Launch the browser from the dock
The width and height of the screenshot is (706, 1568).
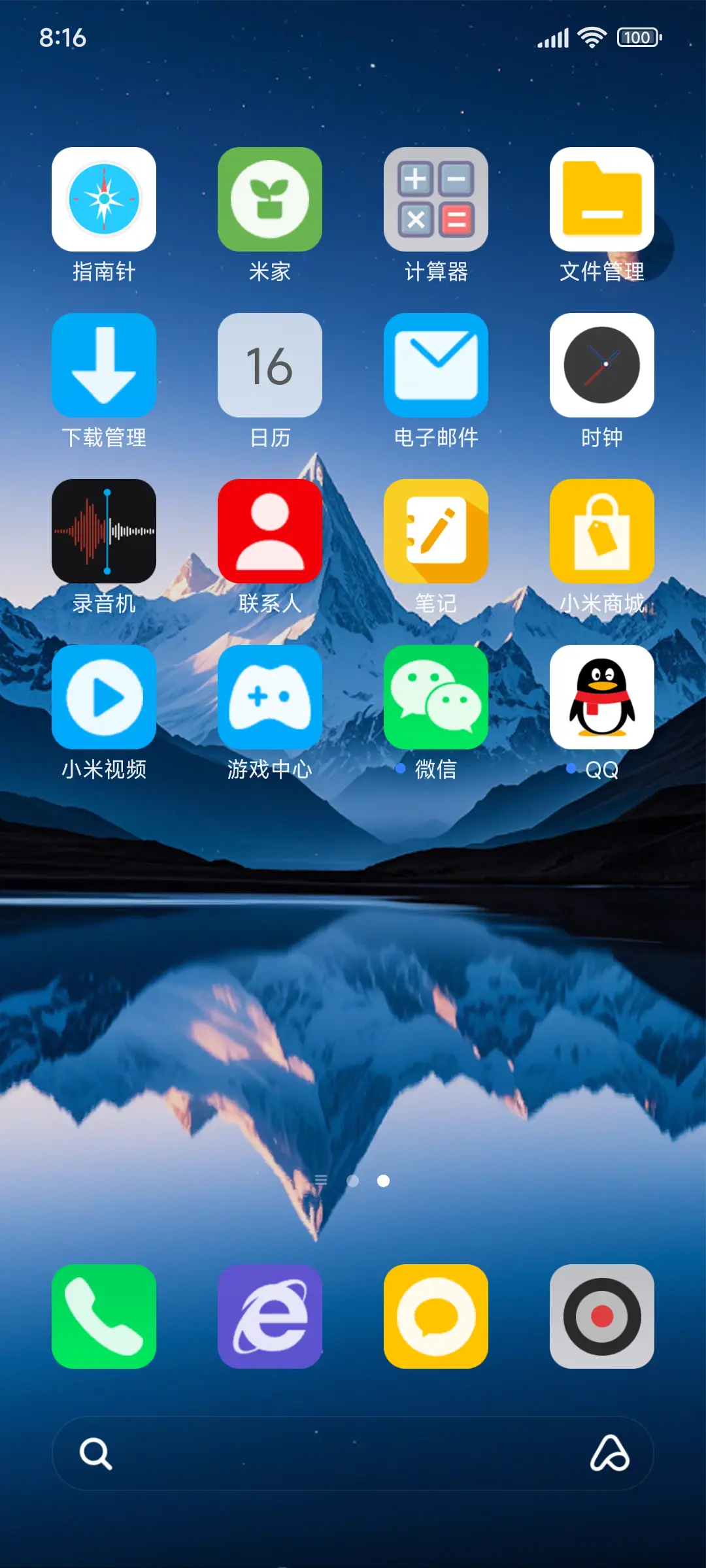(270, 1316)
